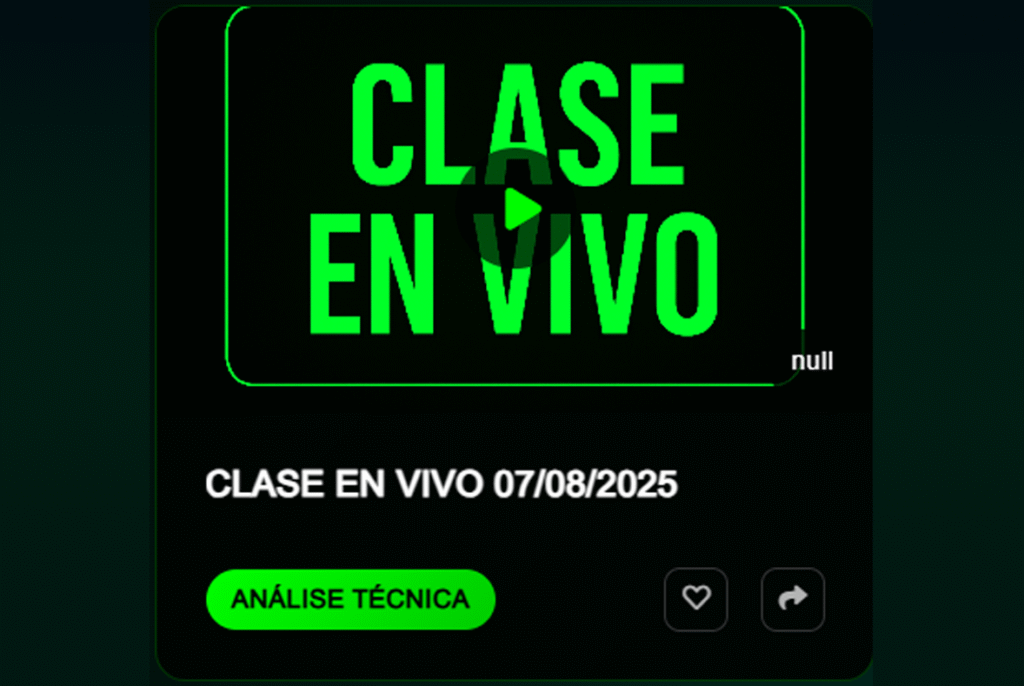The image size is (1024, 686).
Task: Share the Clase en Vivo 07/08/2025 class
Action: point(792,599)
